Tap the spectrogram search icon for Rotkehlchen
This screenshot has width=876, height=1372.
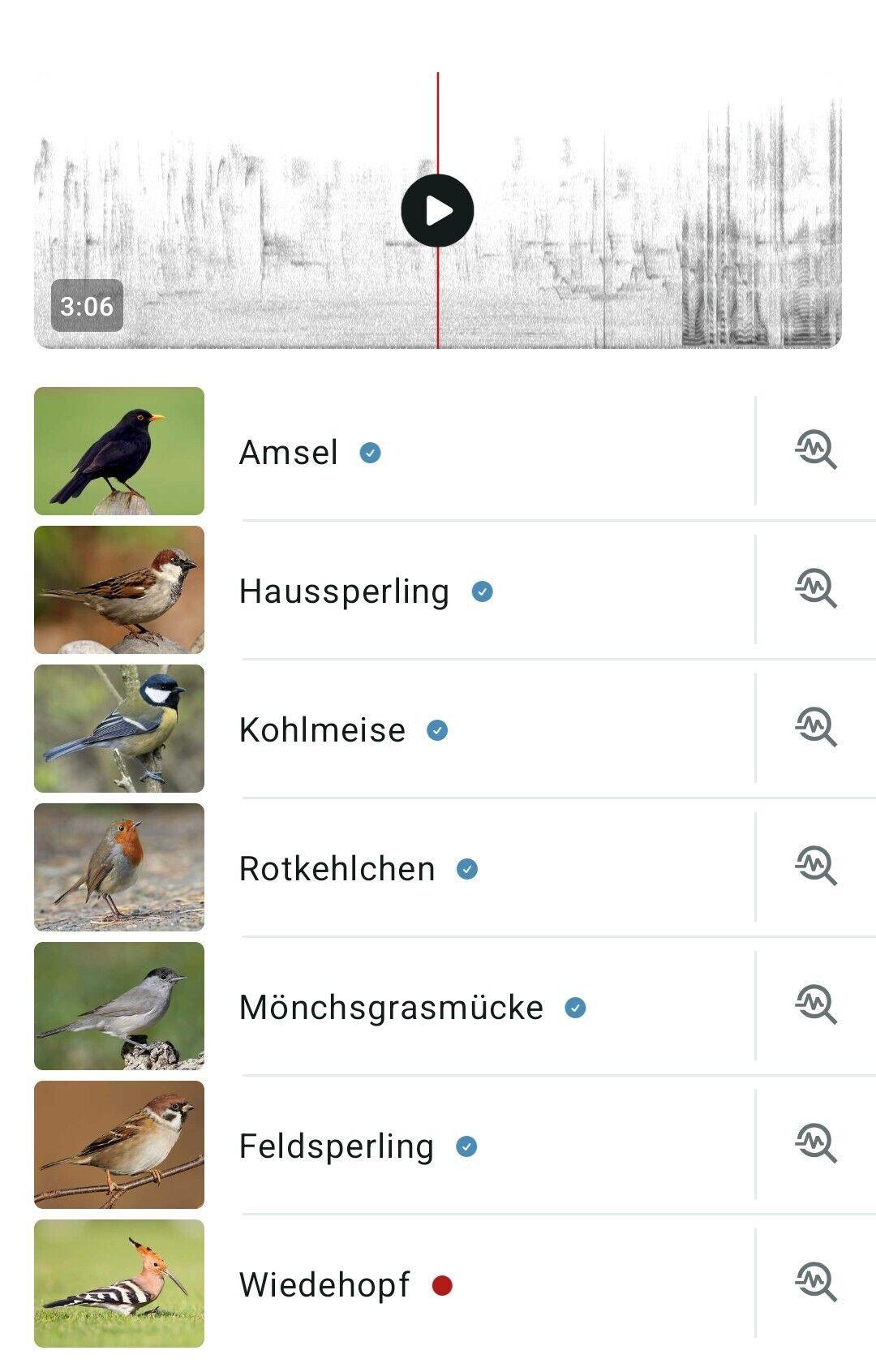[x=815, y=866]
